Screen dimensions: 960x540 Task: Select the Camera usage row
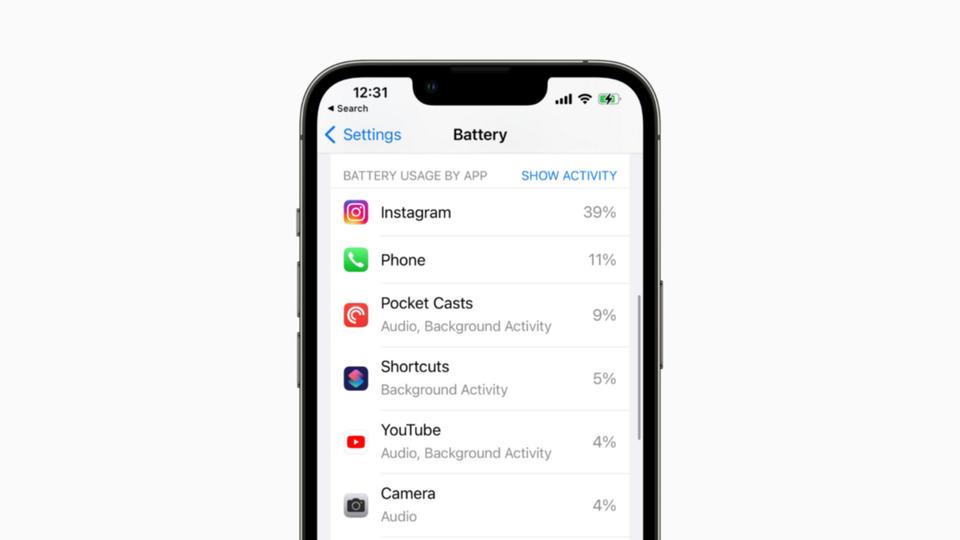[x=480, y=504]
